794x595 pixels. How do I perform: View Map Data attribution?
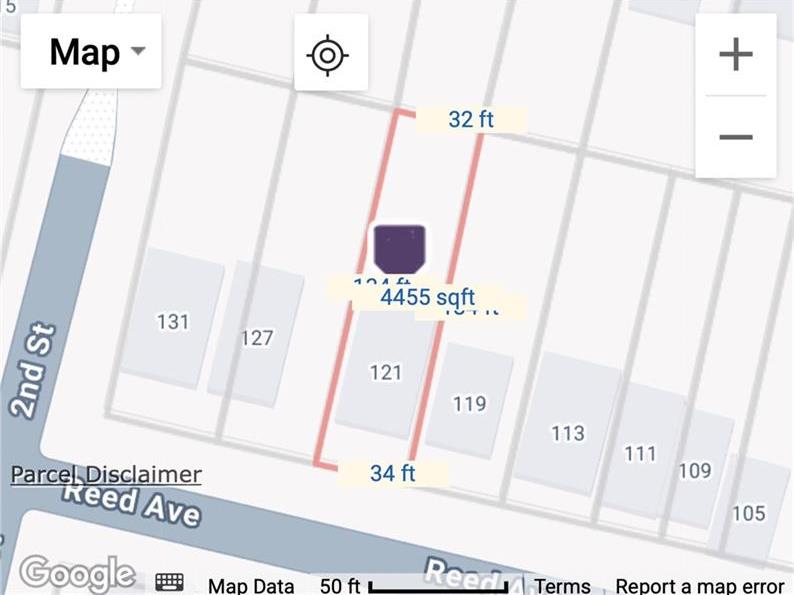click(x=251, y=586)
